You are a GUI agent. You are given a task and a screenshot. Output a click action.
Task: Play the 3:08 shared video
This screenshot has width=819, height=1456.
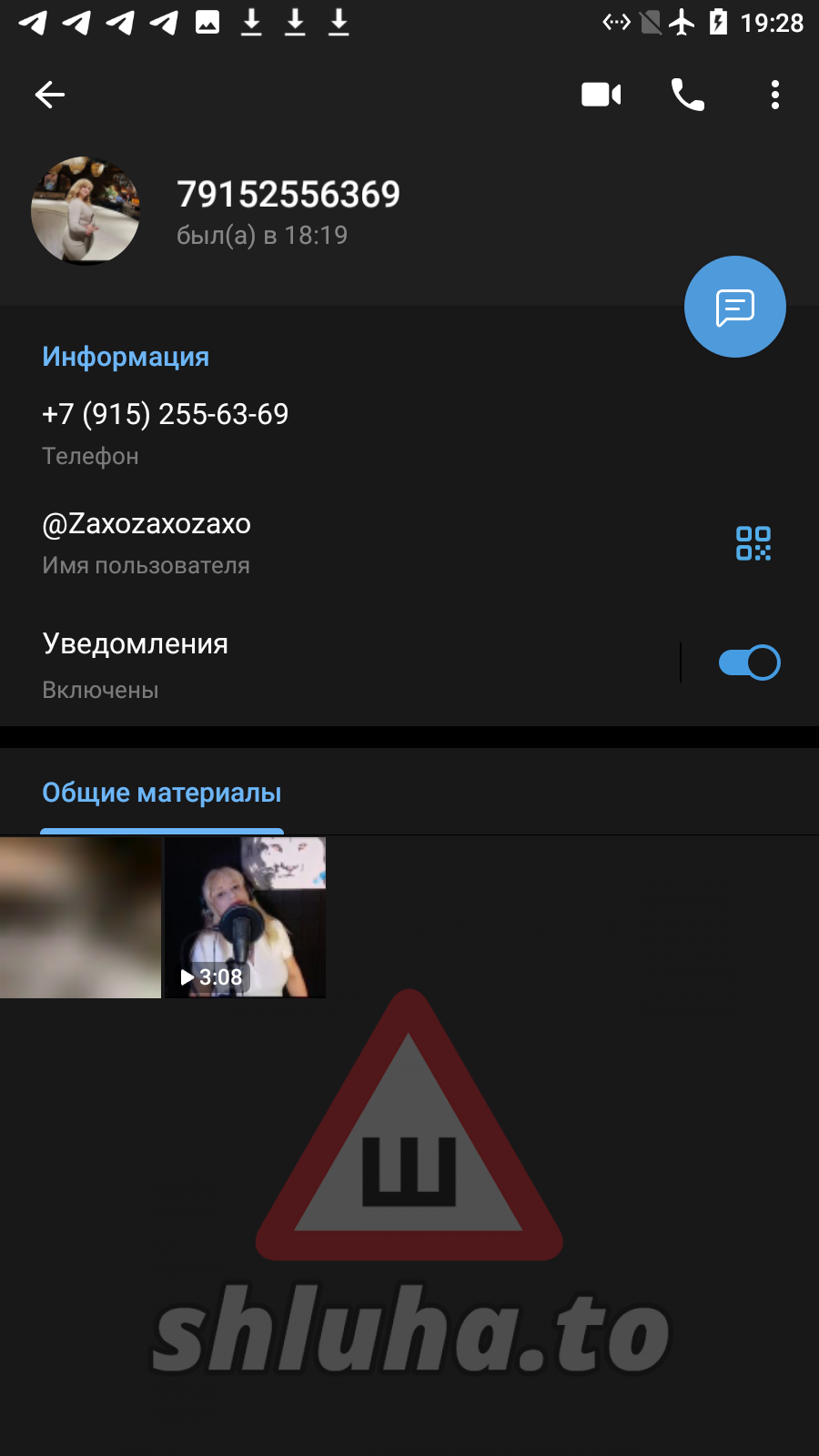click(245, 917)
